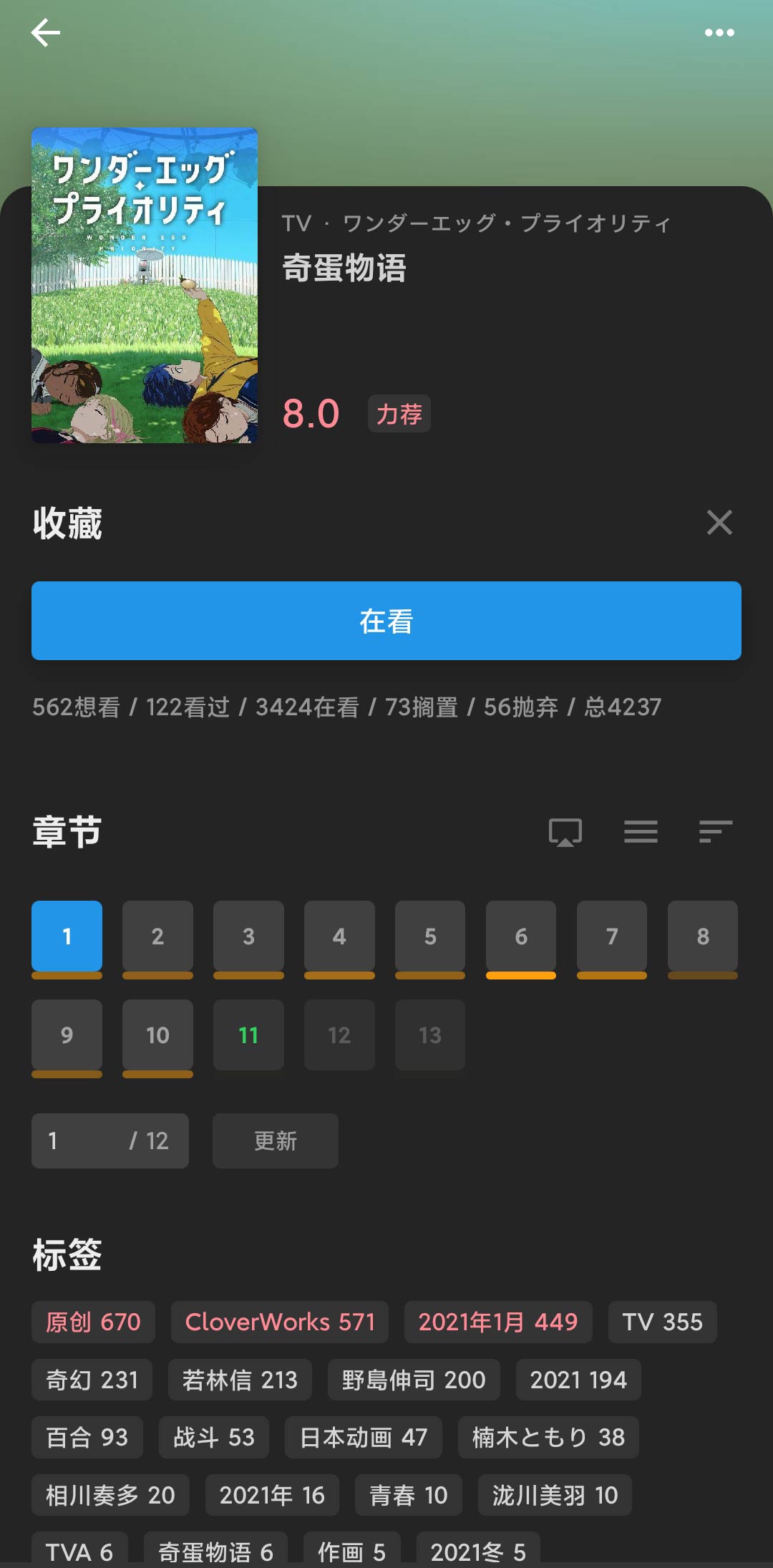Toggle watched status for episode 6
The height and width of the screenshot is (1568, 773).
tap(520, 937)
